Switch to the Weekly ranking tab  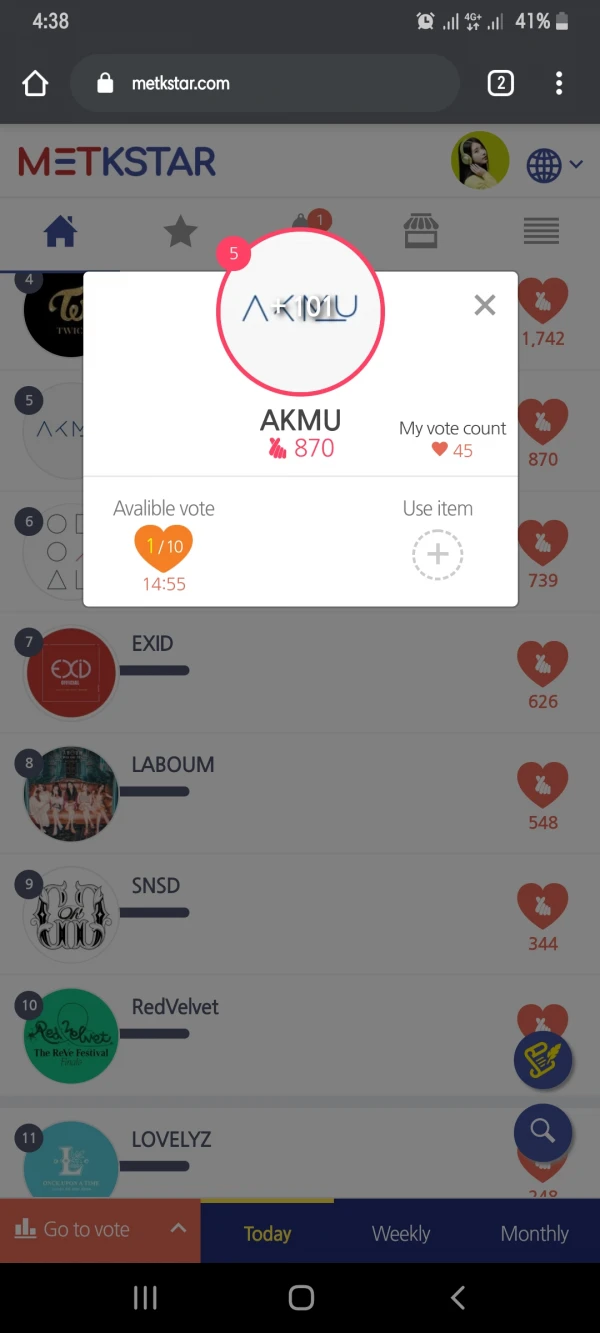tap(401, 1233)
